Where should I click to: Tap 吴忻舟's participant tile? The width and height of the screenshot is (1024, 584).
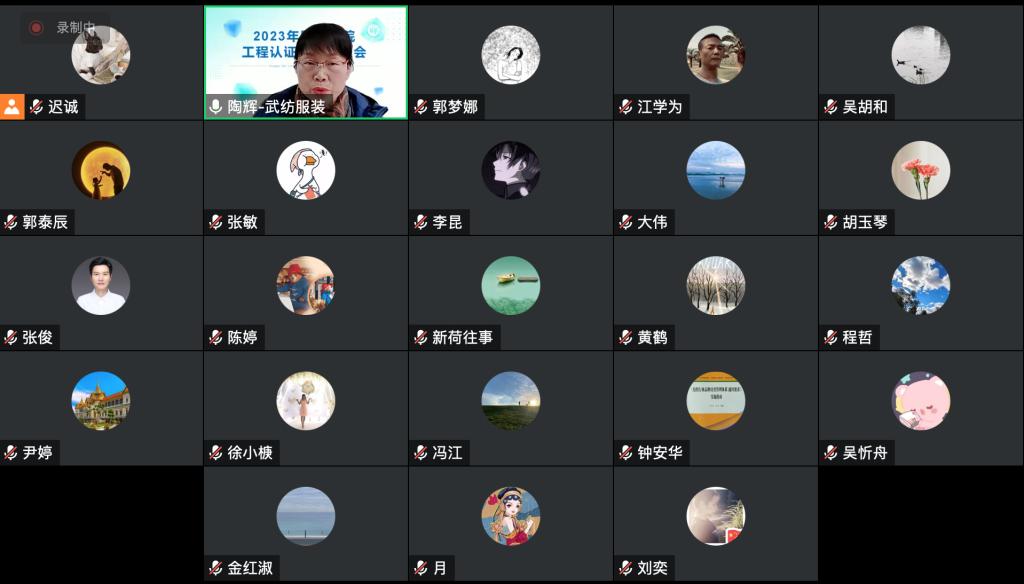point(920,407)
